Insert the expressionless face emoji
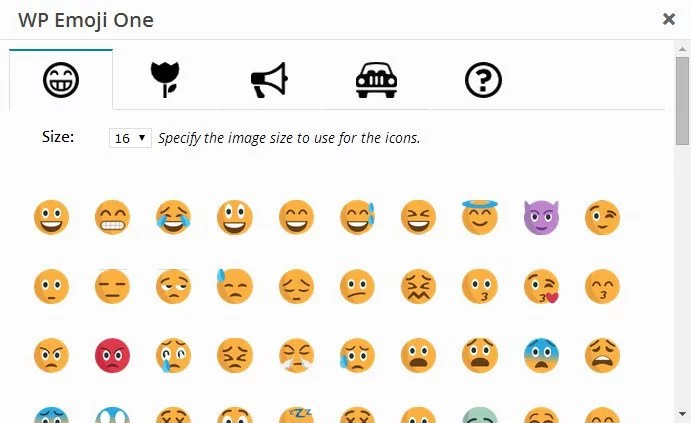The height and width of the screenshot is (423, 691). coord(112,286)
